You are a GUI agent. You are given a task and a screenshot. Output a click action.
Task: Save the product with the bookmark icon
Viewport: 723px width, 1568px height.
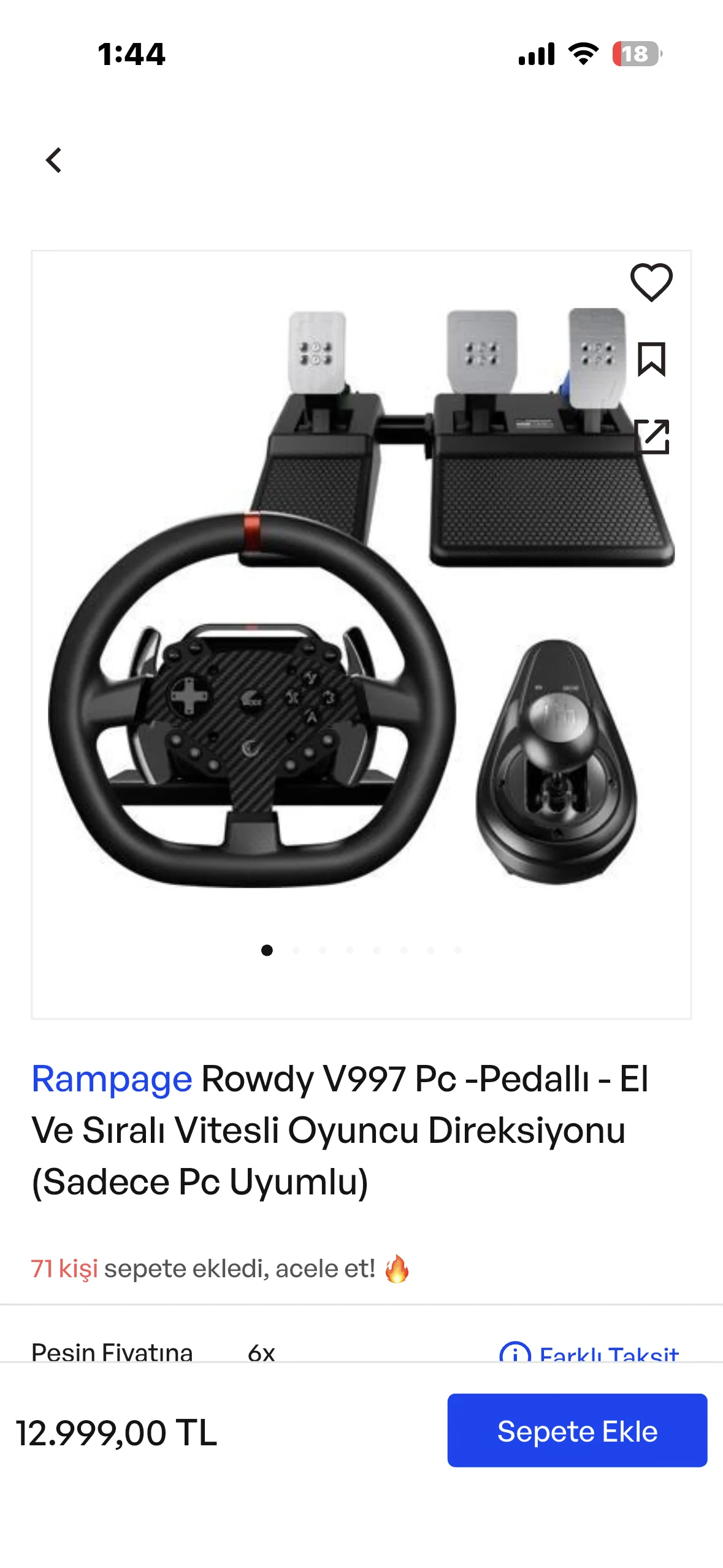coord(651,359)
